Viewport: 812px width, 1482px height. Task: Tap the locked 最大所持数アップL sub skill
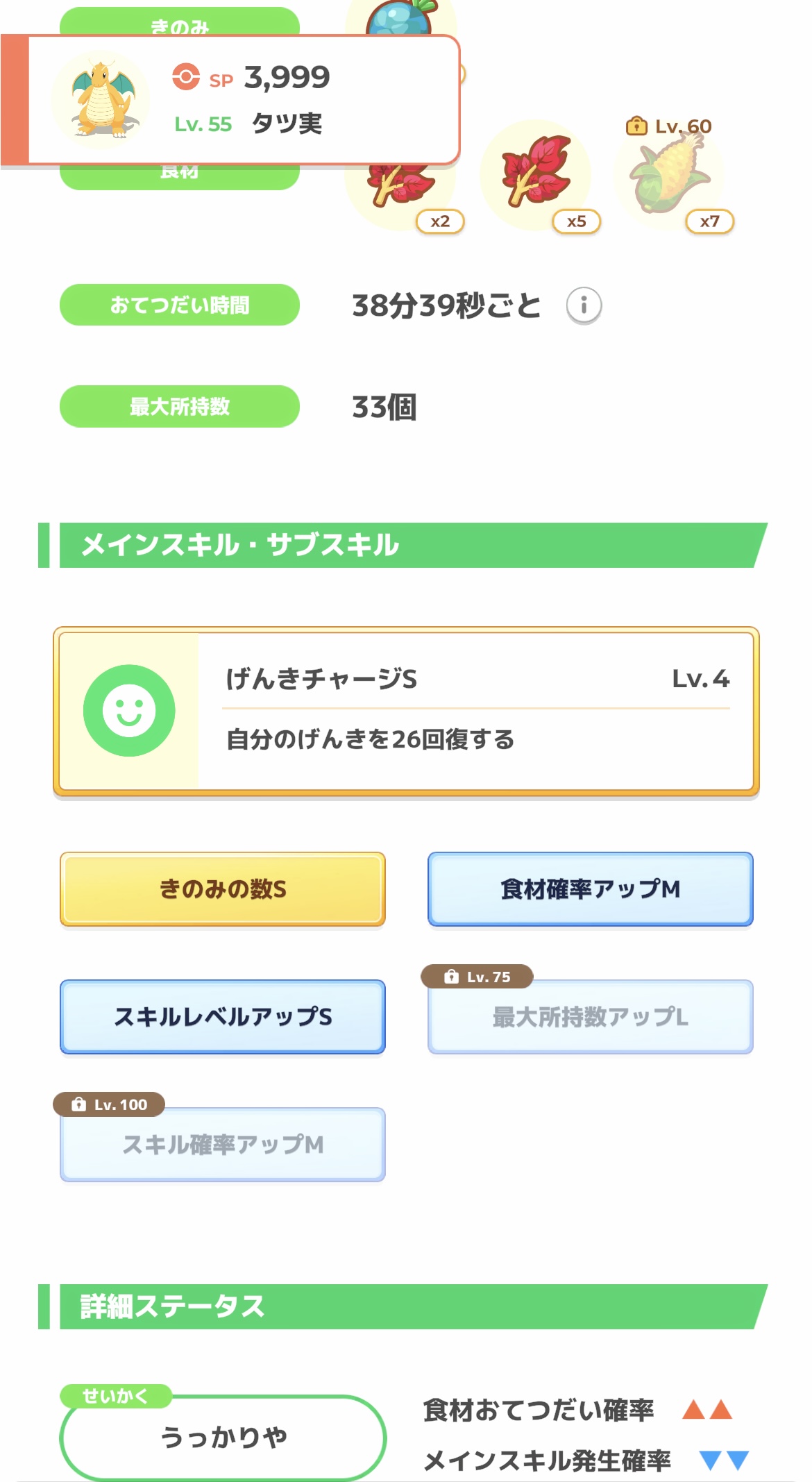click(591, 1017)
